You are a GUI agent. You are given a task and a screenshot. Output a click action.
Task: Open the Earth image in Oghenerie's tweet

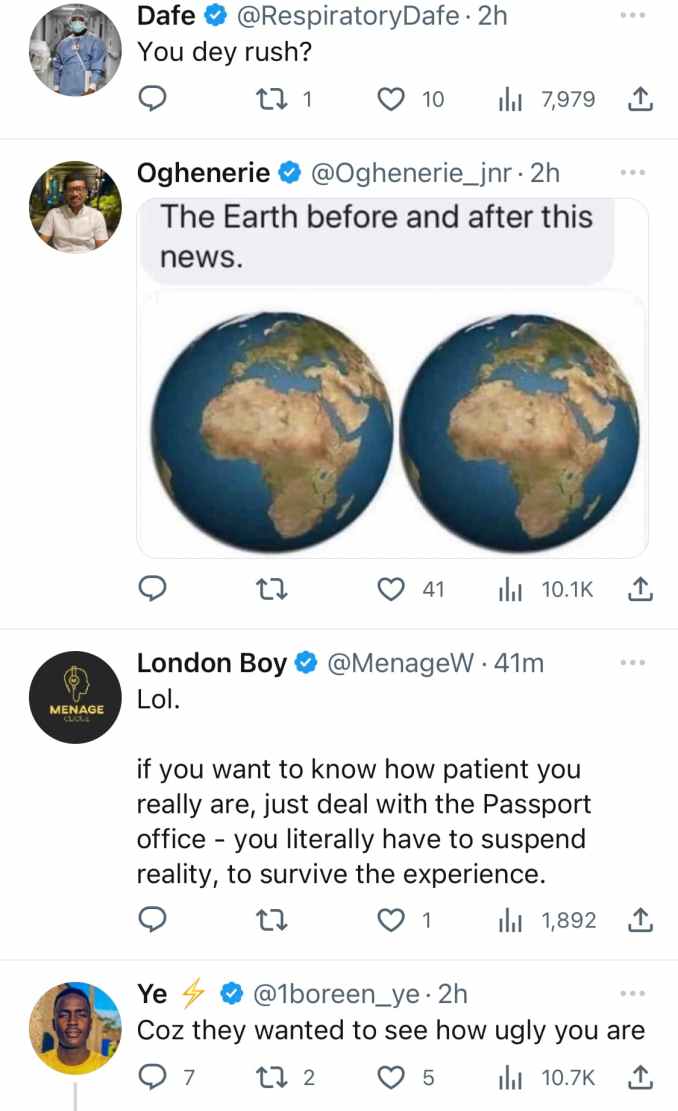pyautogui.click(x=392, y=424)
